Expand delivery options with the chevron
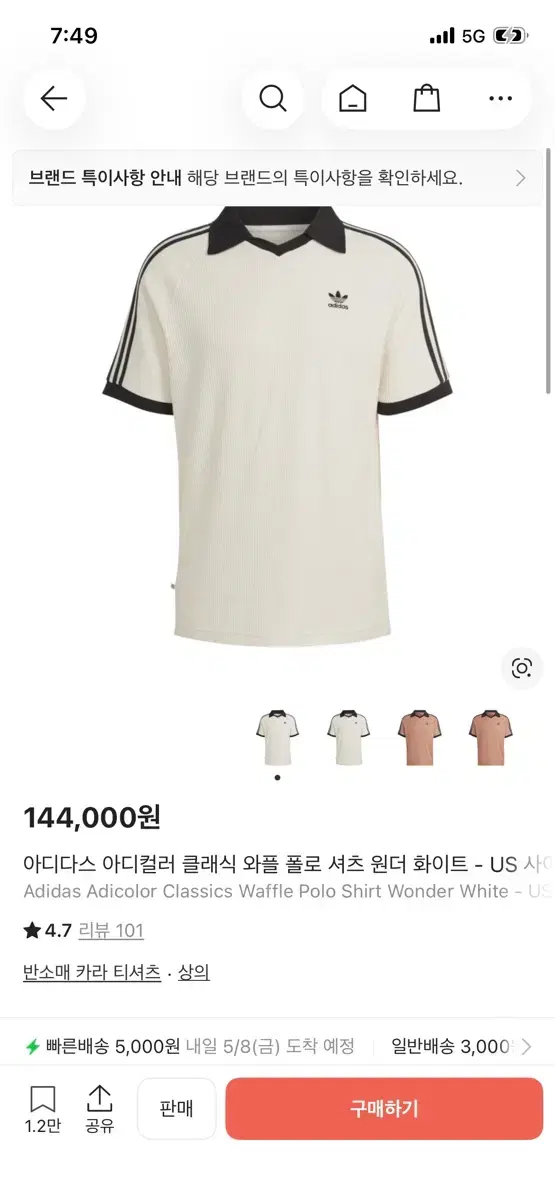This screenshot has height=1200, width=555. pyautogui.click(x=526, y=1047)
